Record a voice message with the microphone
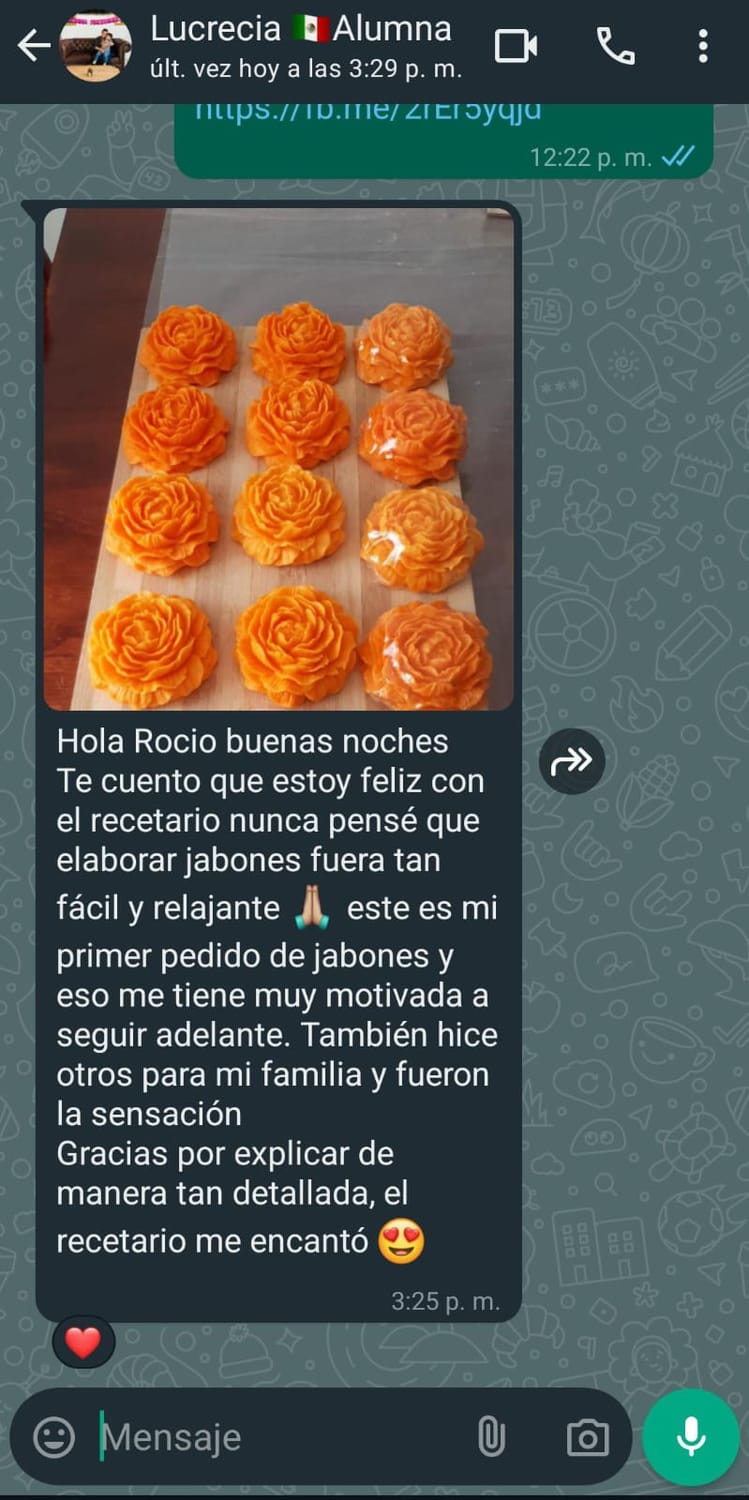The image size is (749, 1500). click(x=691, y=1438)
